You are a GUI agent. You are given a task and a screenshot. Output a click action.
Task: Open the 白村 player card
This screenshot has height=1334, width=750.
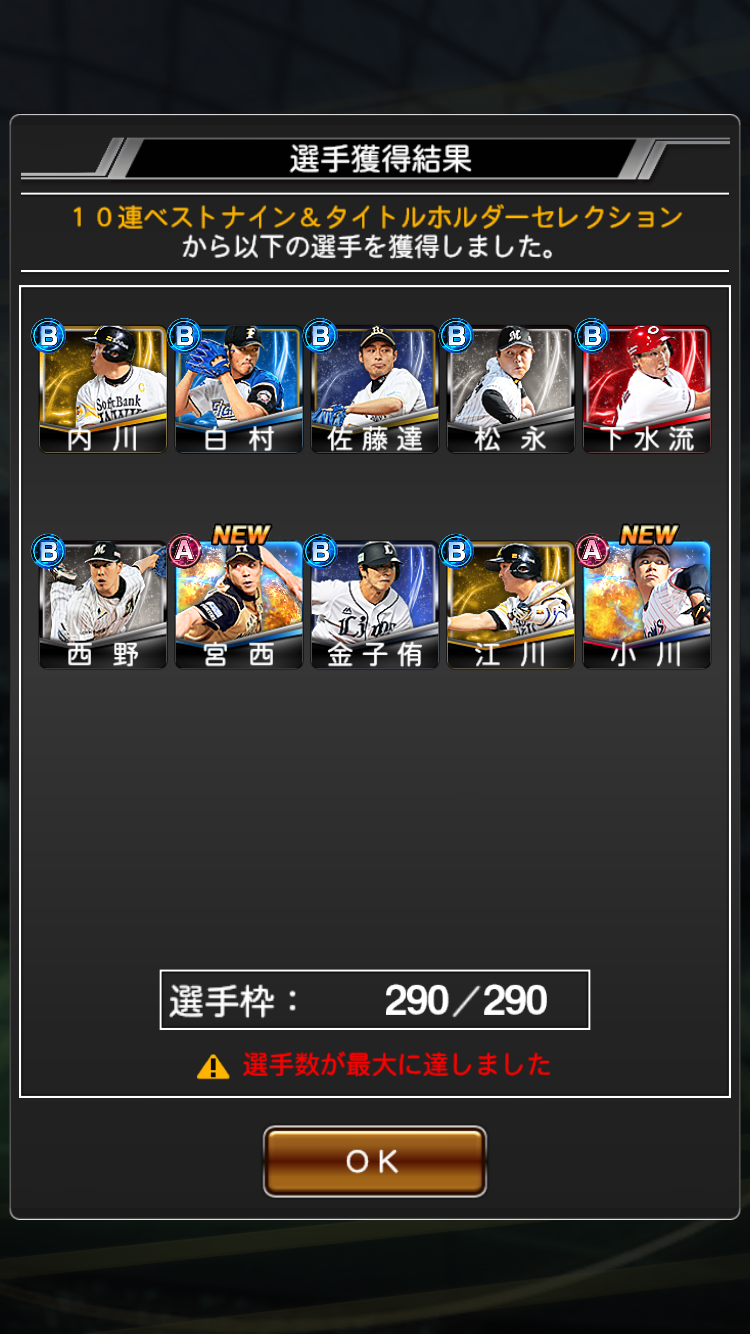[x=239, y=390]
